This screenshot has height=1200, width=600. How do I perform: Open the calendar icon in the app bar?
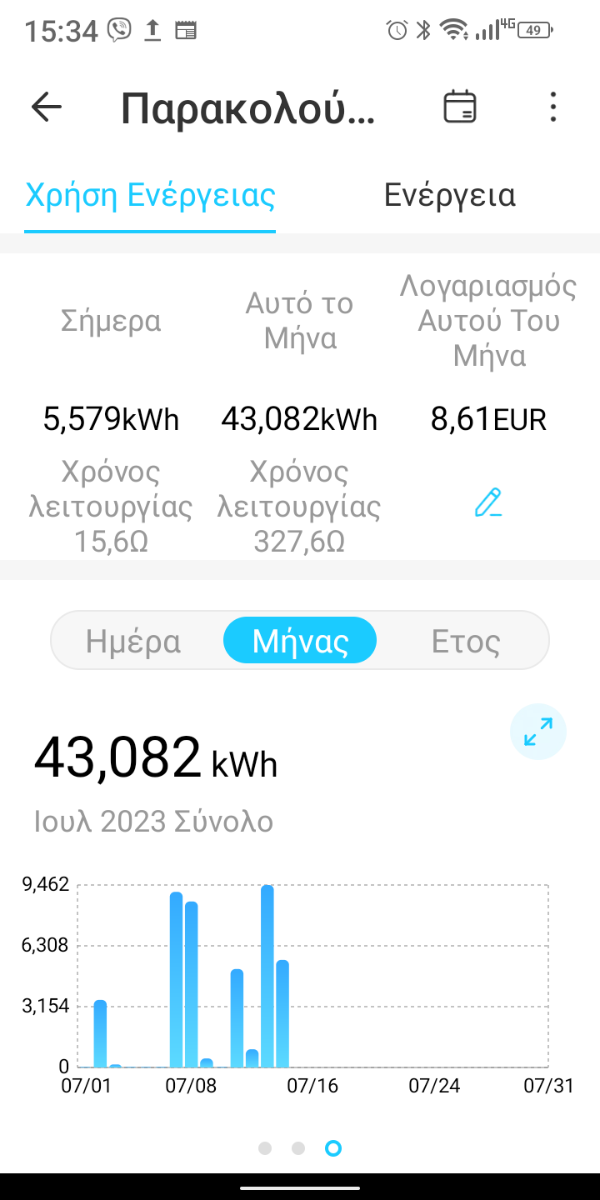pyautogui.click(x=460, y=107)
